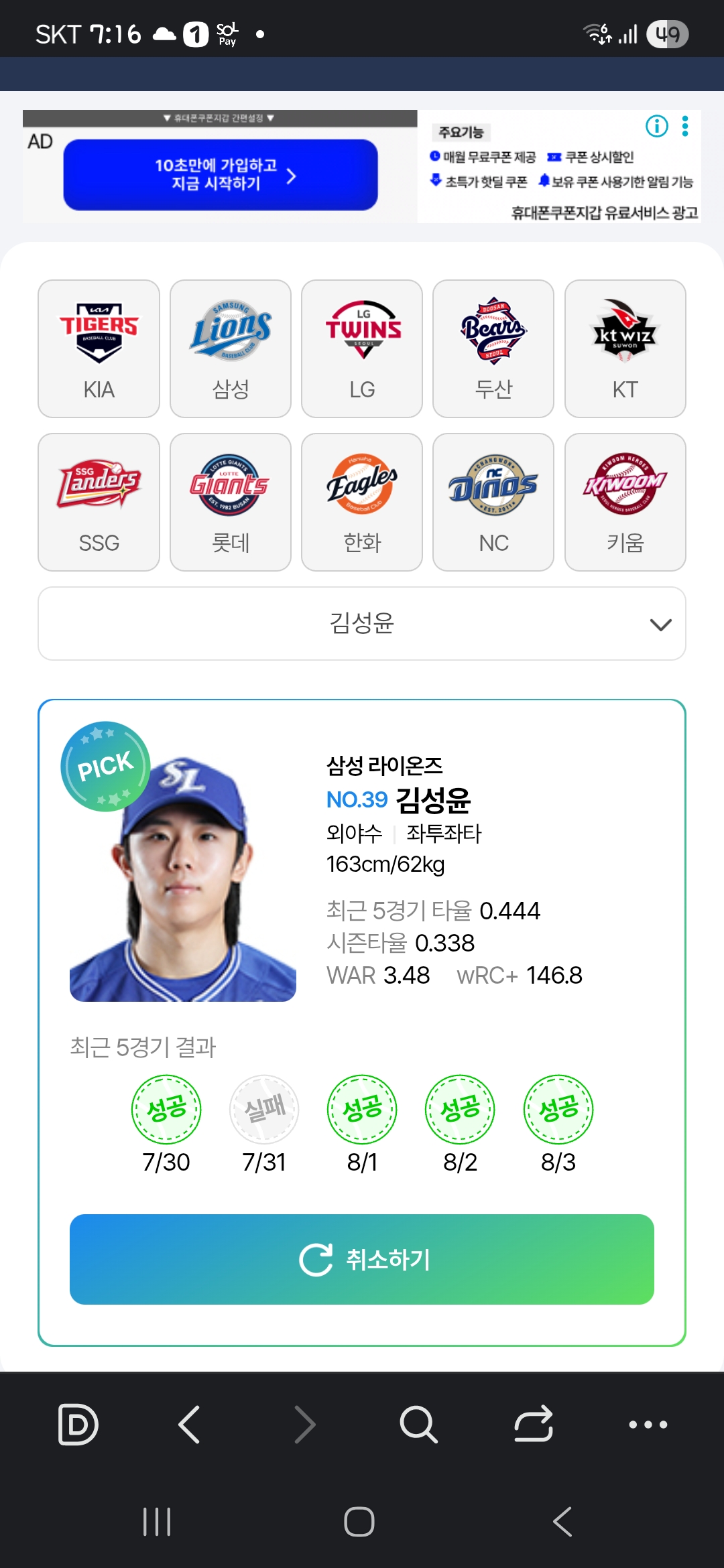Select the SSG Landers team
The height and width of the screenshot is (1568, 724).
[99, 502]
